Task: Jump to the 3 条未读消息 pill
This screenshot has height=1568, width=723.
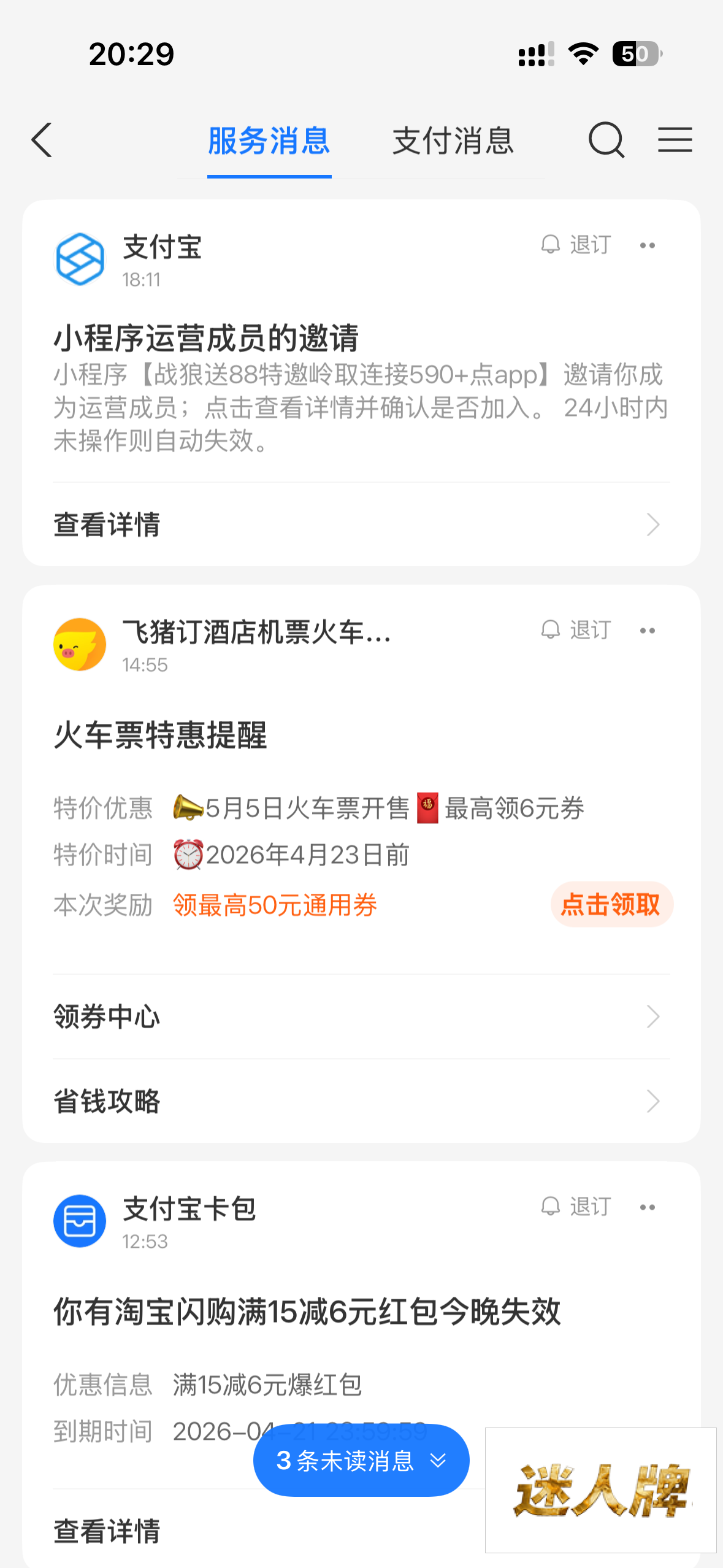Action: (361, 1461)
